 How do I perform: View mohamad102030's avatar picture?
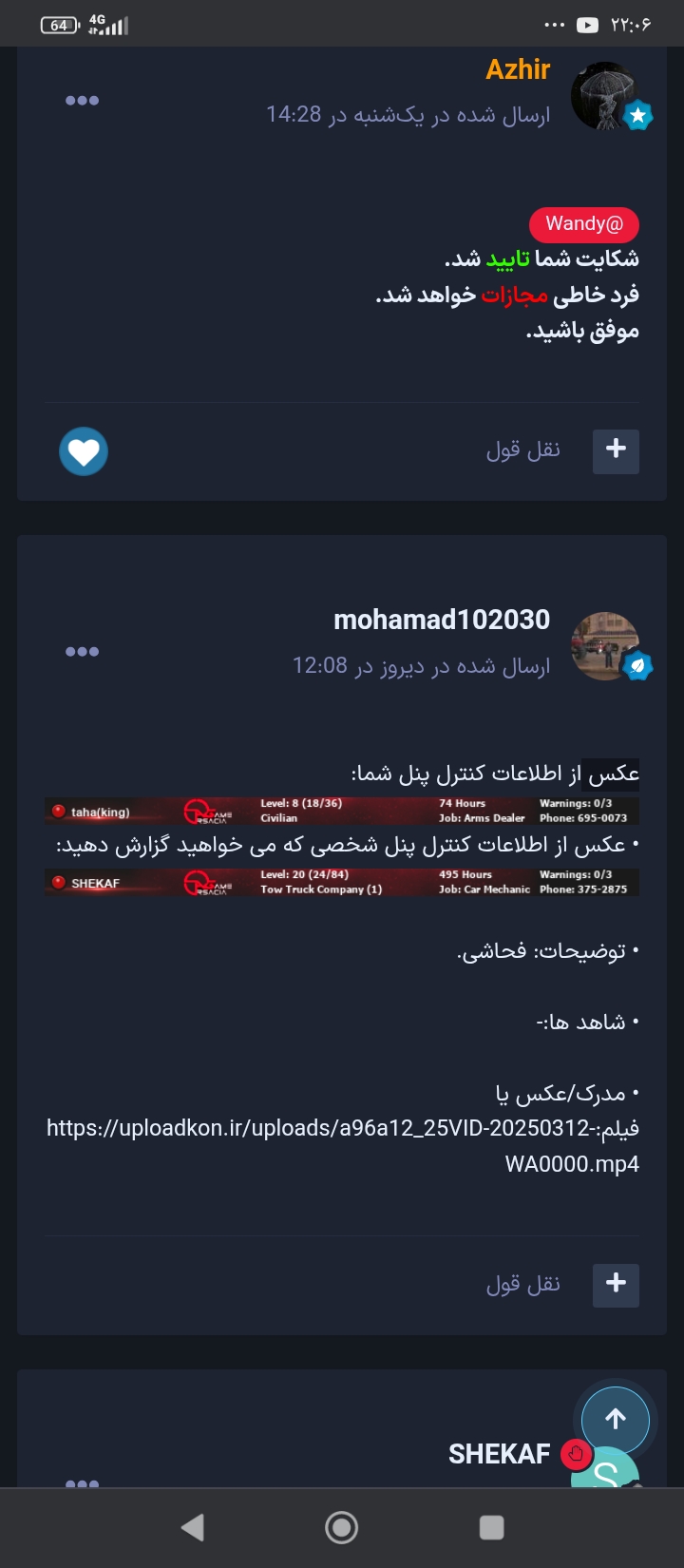(605, 646)
